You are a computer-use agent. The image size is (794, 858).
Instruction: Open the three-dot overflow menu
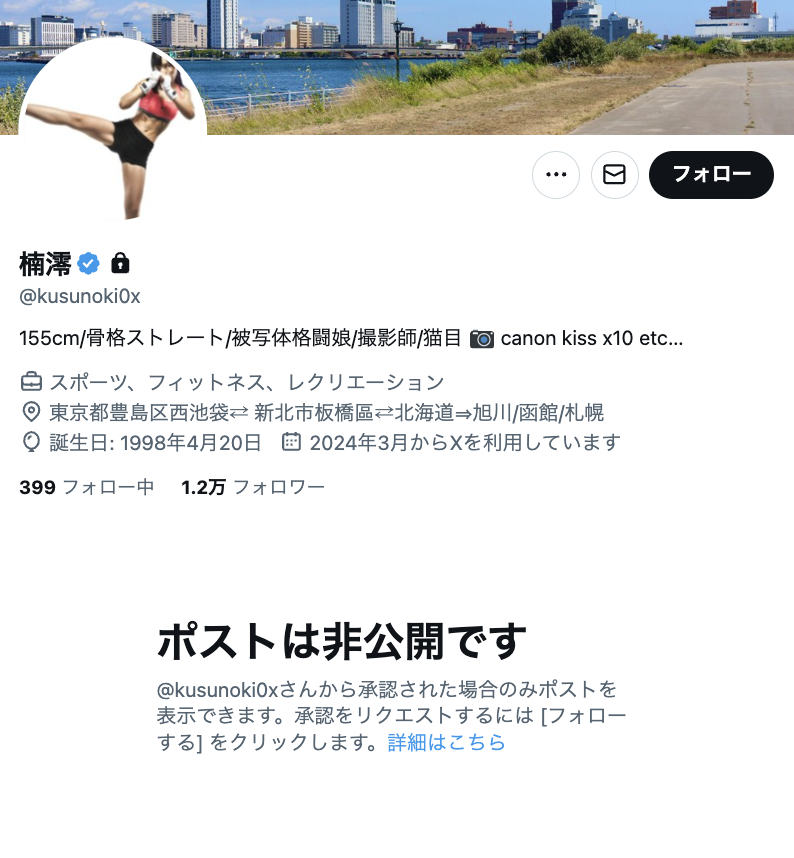coord(556,175)
